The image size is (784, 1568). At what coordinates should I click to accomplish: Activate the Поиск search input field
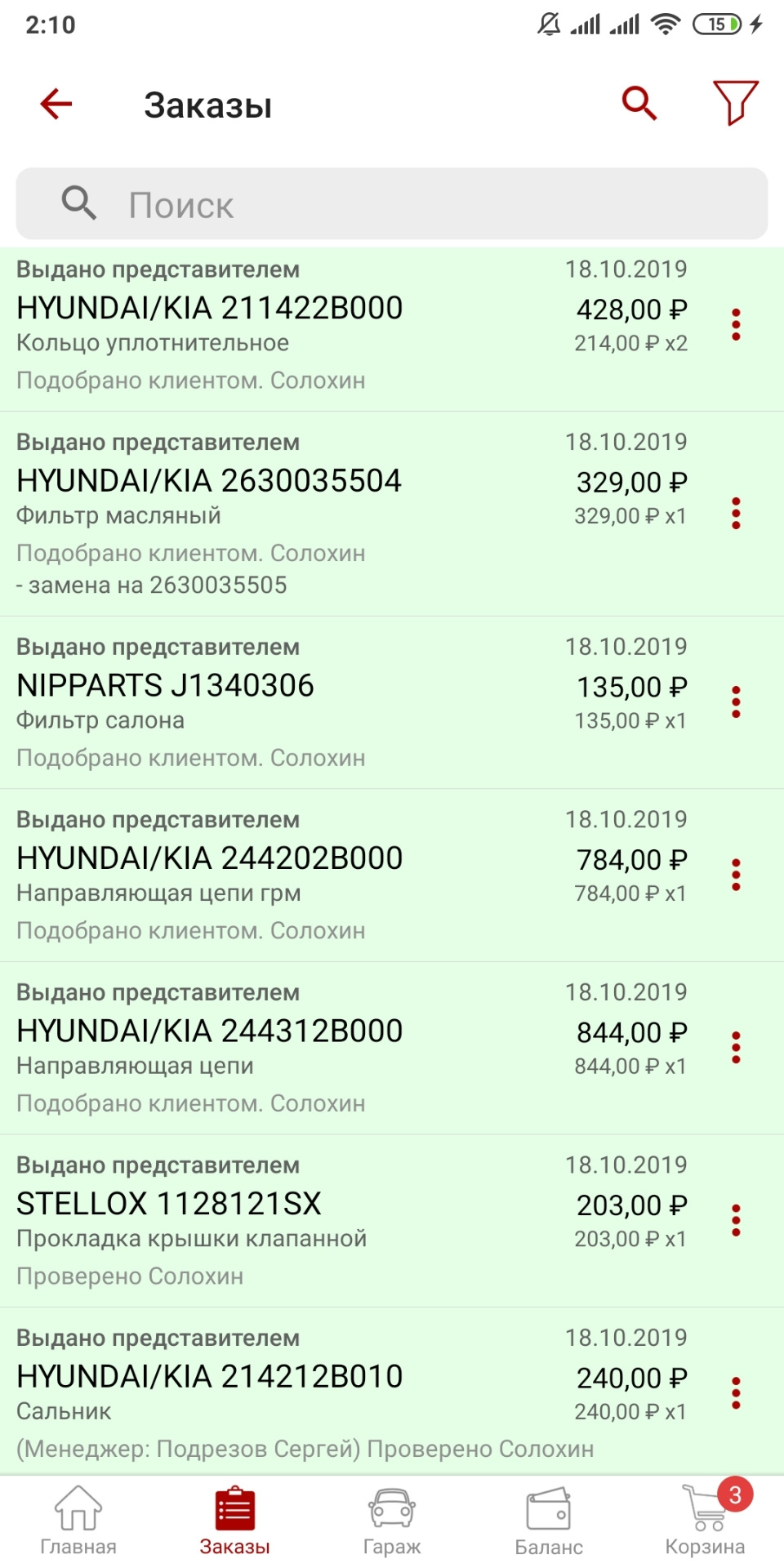pyautogui.click(x=392, y=204)
